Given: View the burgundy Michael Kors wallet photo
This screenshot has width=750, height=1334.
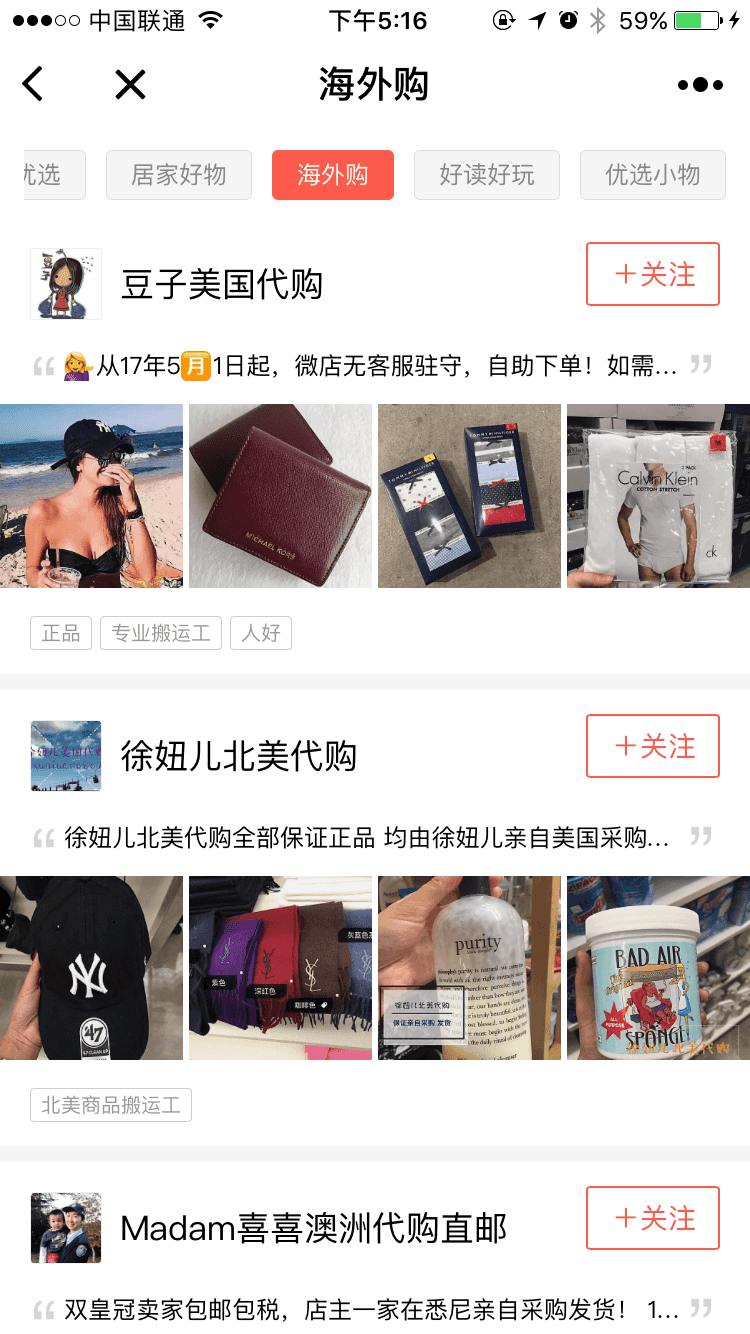Looking at the screenshot, I should pyautogui.click(x=280, y=496).
